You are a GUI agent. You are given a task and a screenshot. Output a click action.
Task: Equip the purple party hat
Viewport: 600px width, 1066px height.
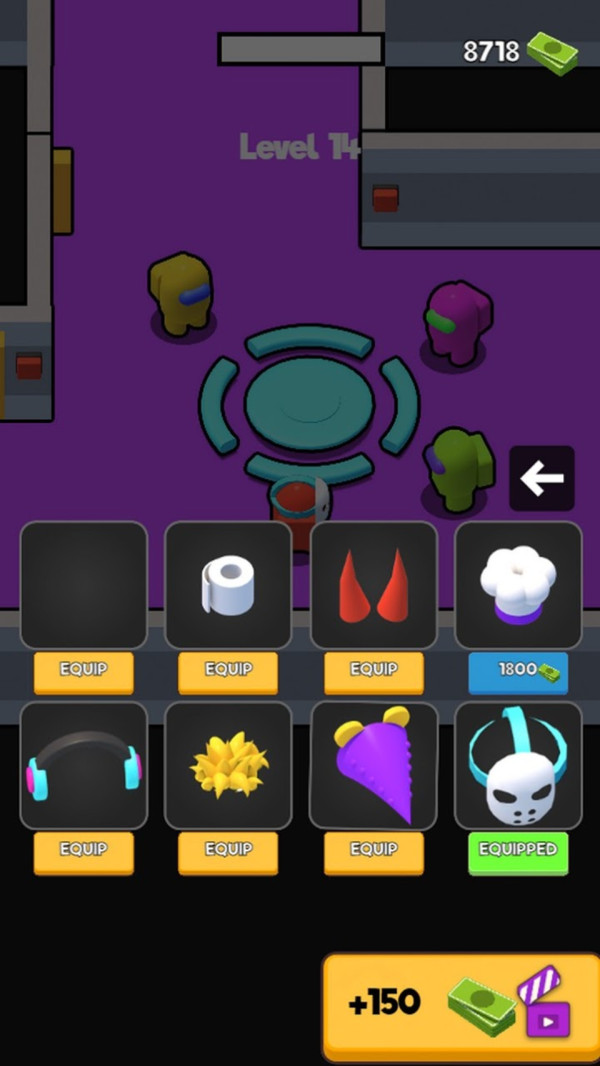pos(373,851)
